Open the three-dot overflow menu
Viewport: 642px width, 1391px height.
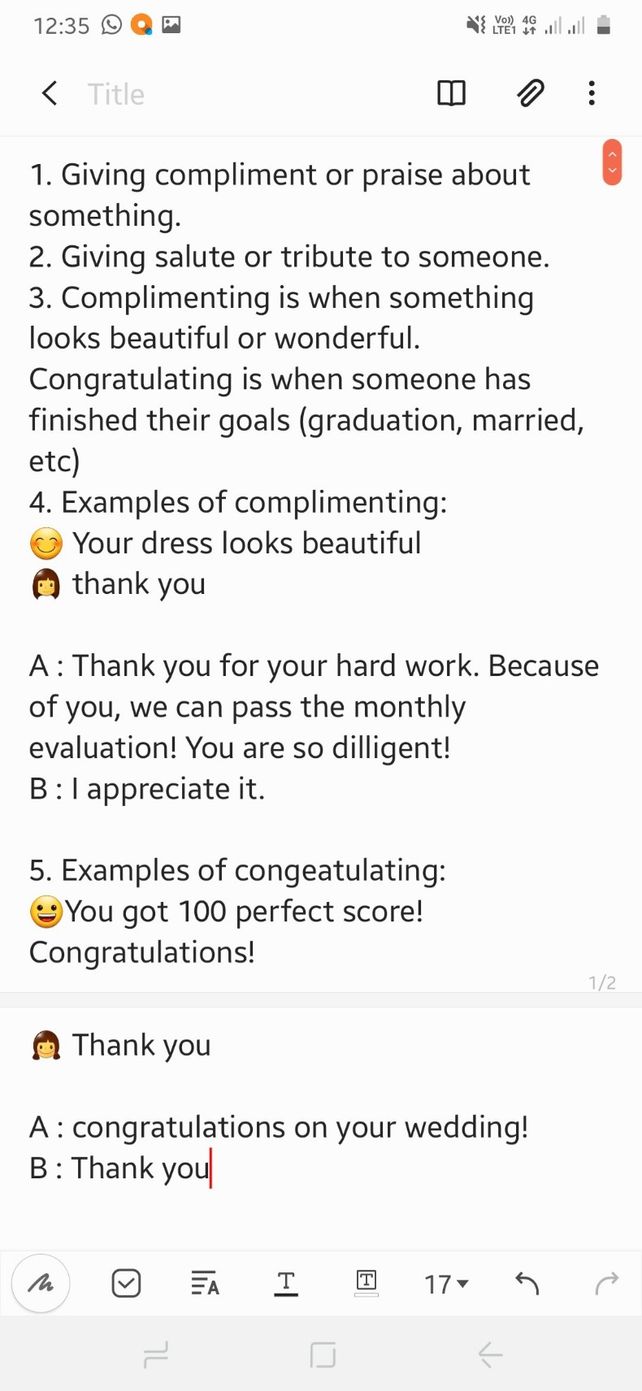(x=592, y=94)
